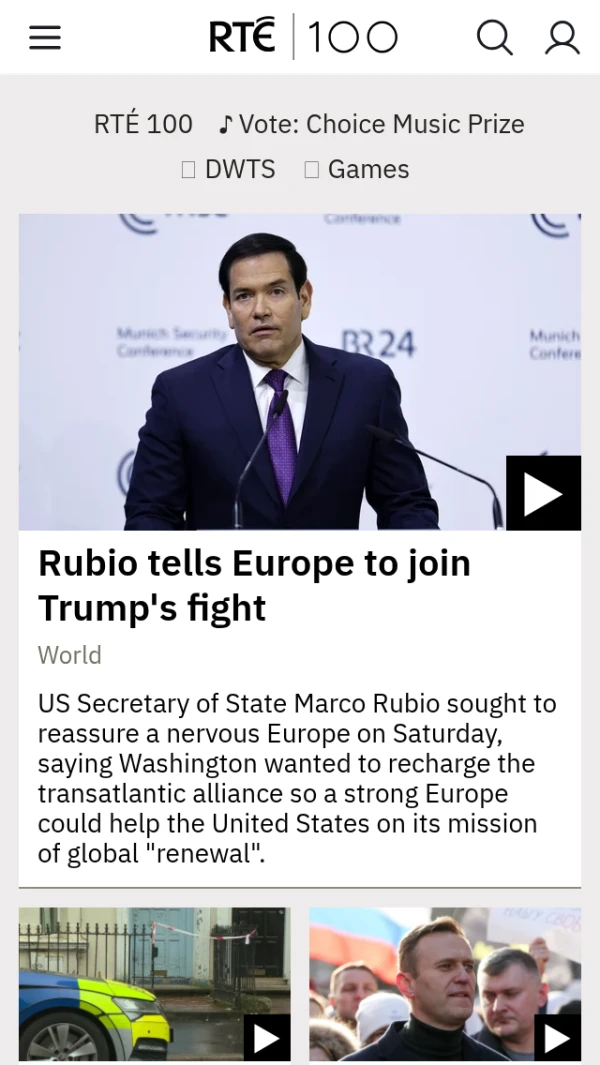Open Vote: Choice Music Prize link

(x=372, y=124)
